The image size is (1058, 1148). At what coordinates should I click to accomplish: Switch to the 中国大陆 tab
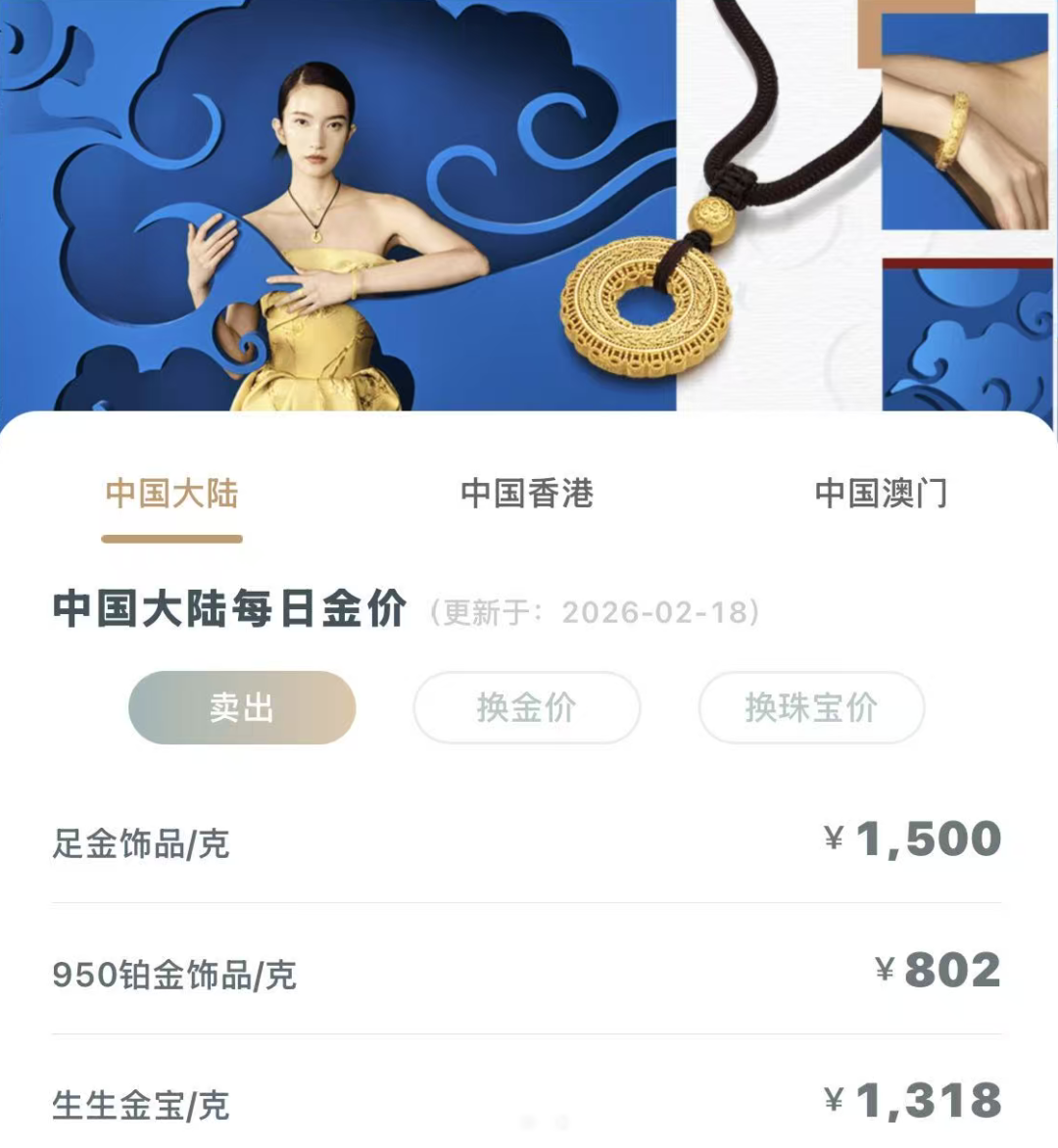point(172,494)
